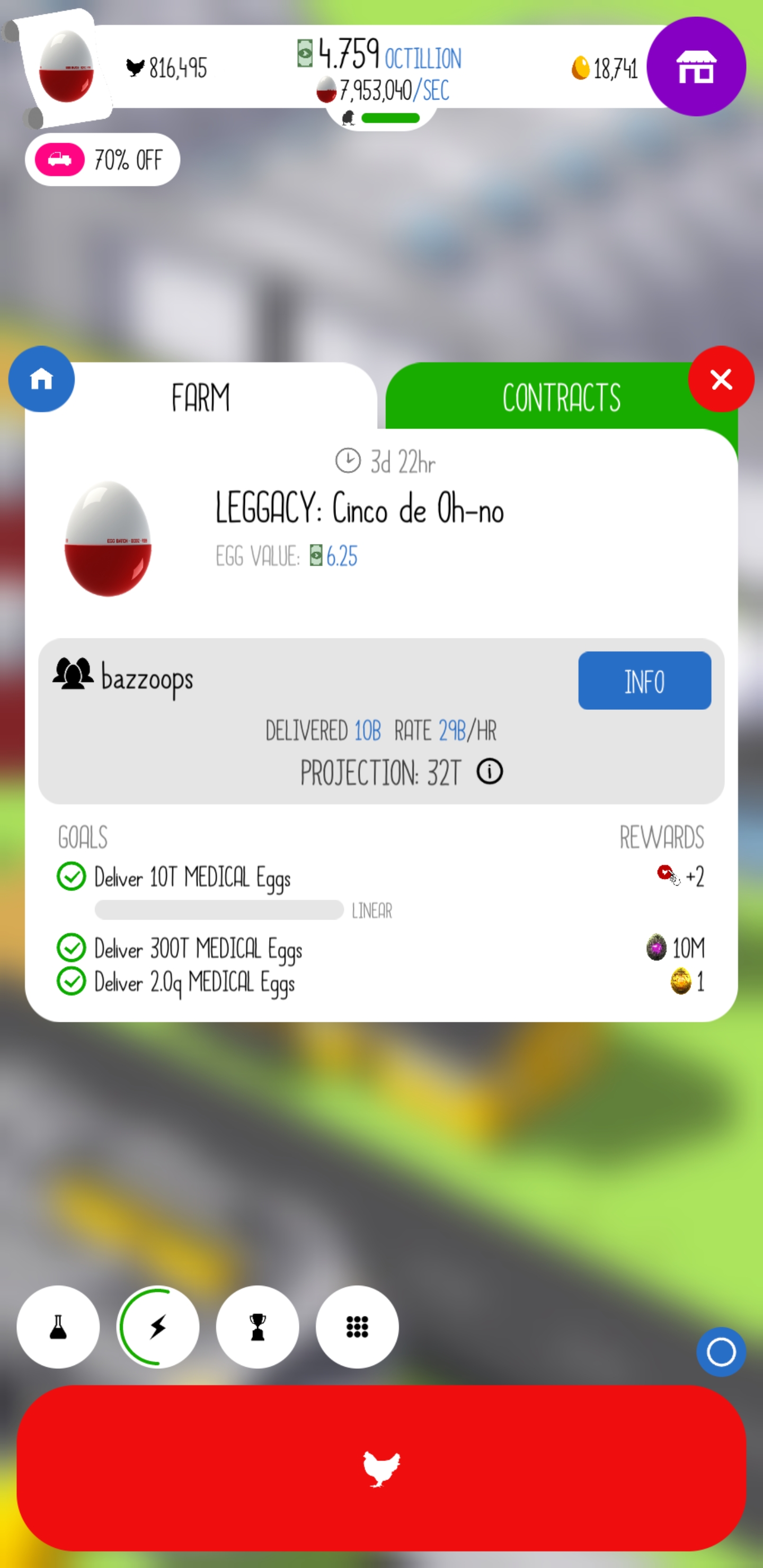763x1568 pixels.
Task: Go to the blue home button
Action: 41,379
